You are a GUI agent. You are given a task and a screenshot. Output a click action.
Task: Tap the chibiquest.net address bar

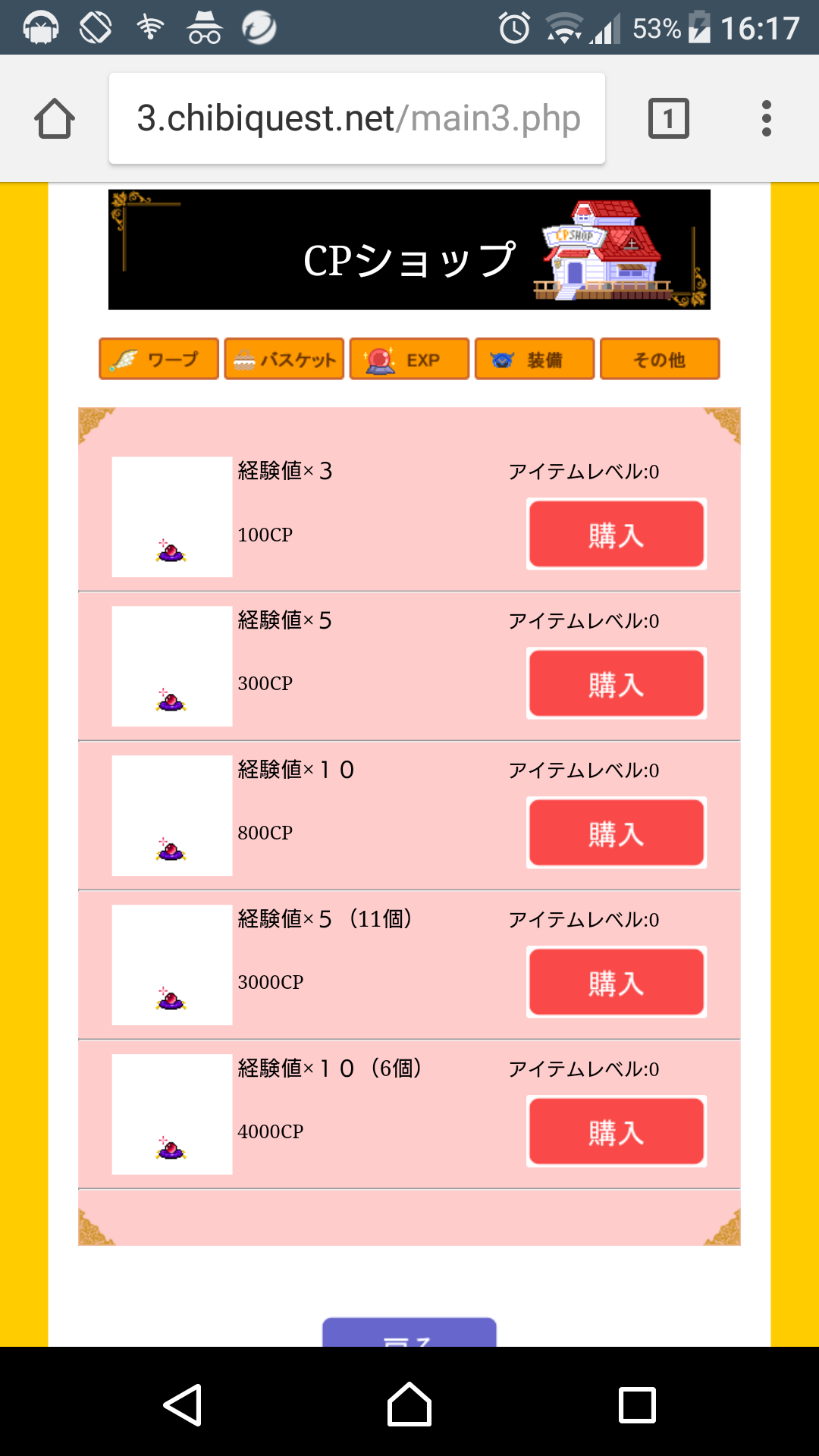coord(357,118)
